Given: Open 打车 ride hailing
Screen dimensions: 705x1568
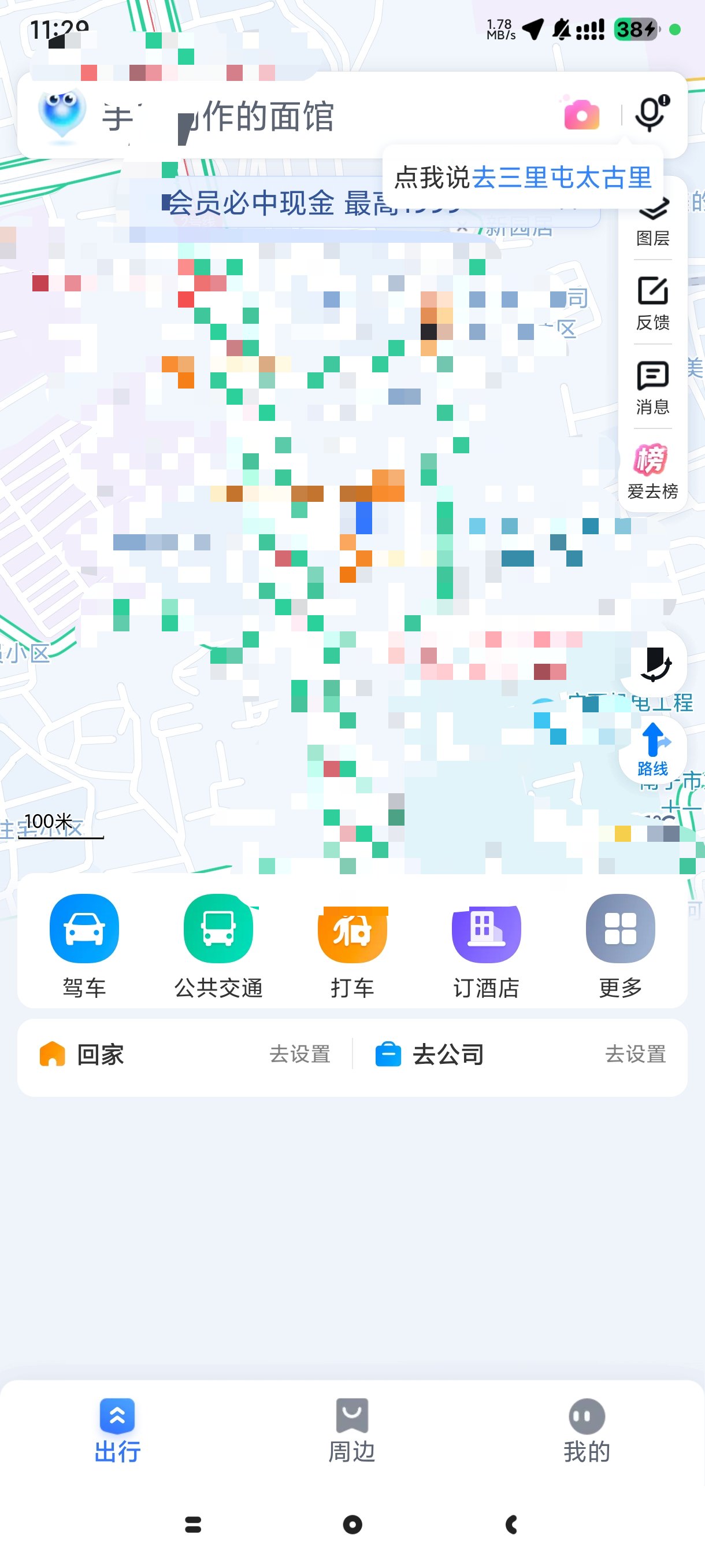Looking at the screenshot, I should coord(352,945).
